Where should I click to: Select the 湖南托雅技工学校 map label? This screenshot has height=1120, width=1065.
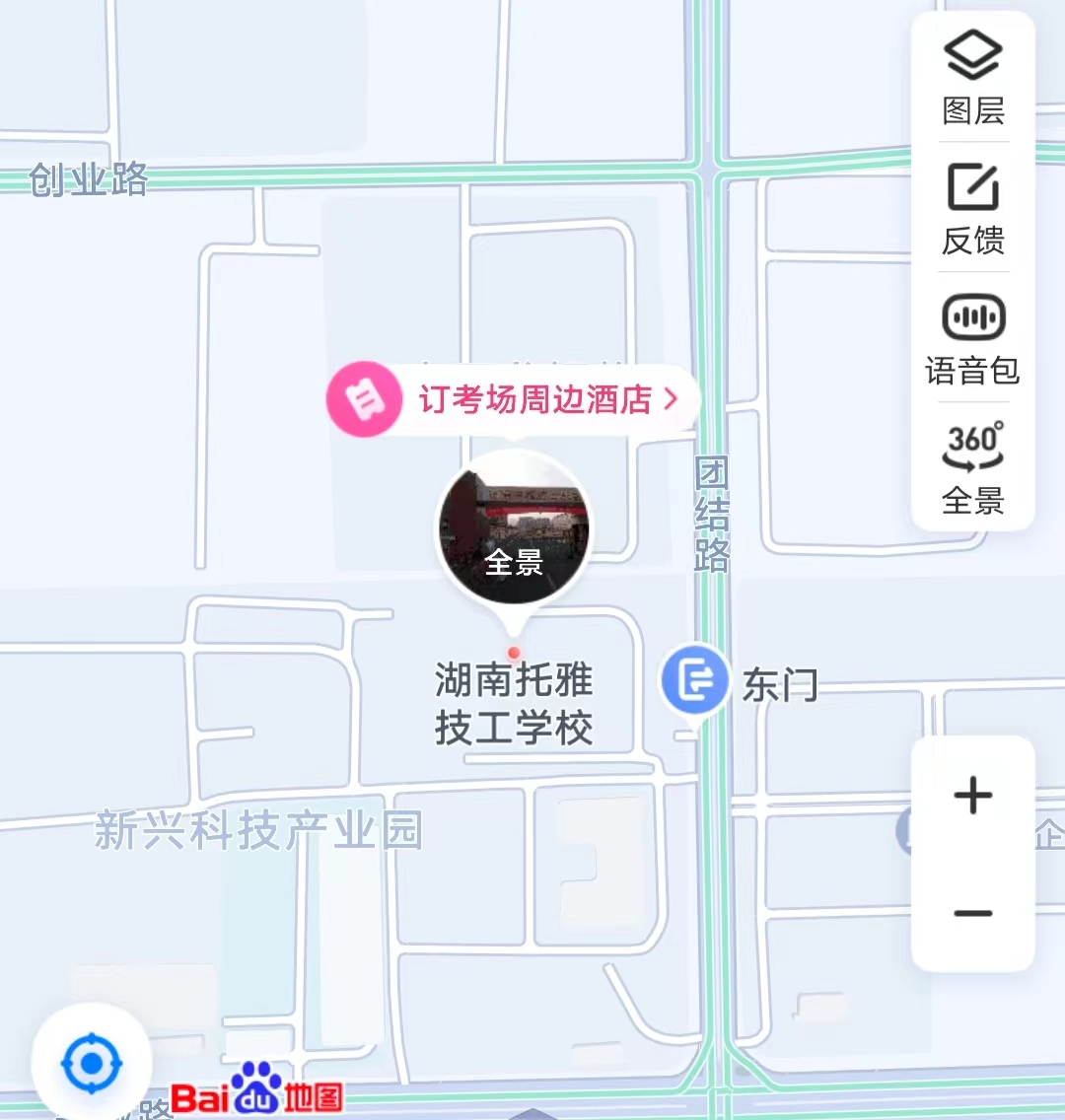(514, 704)
